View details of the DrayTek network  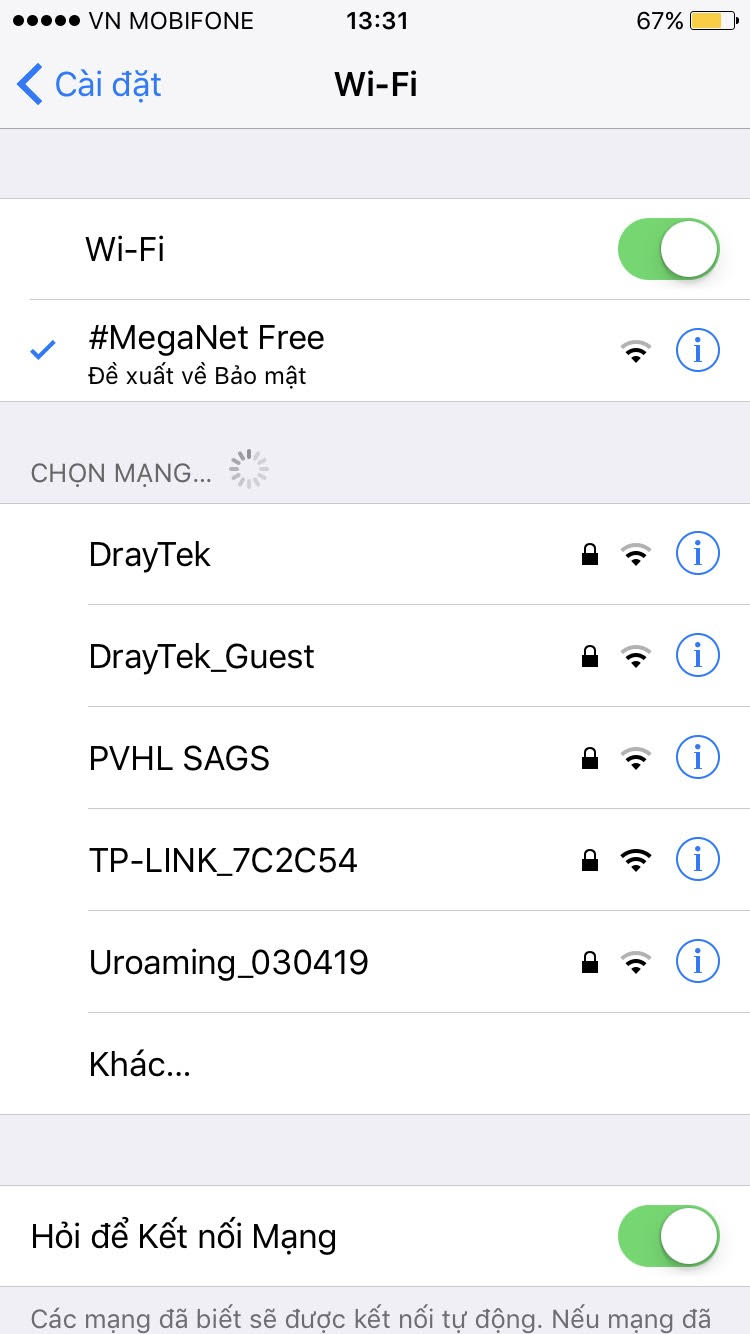coord(697,554)
